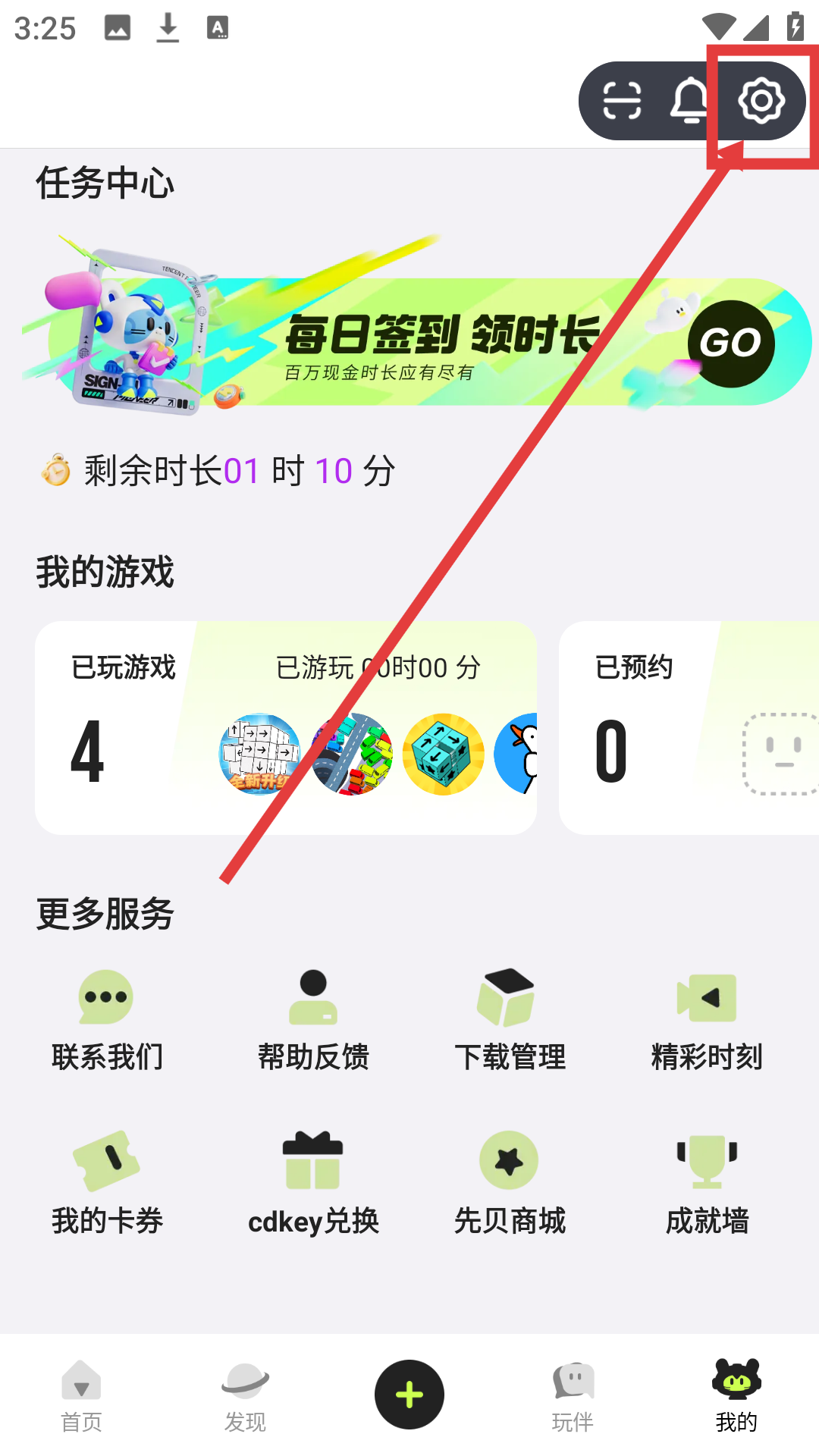Switch to the 发现 discover tab

[x=245, y=1396]
